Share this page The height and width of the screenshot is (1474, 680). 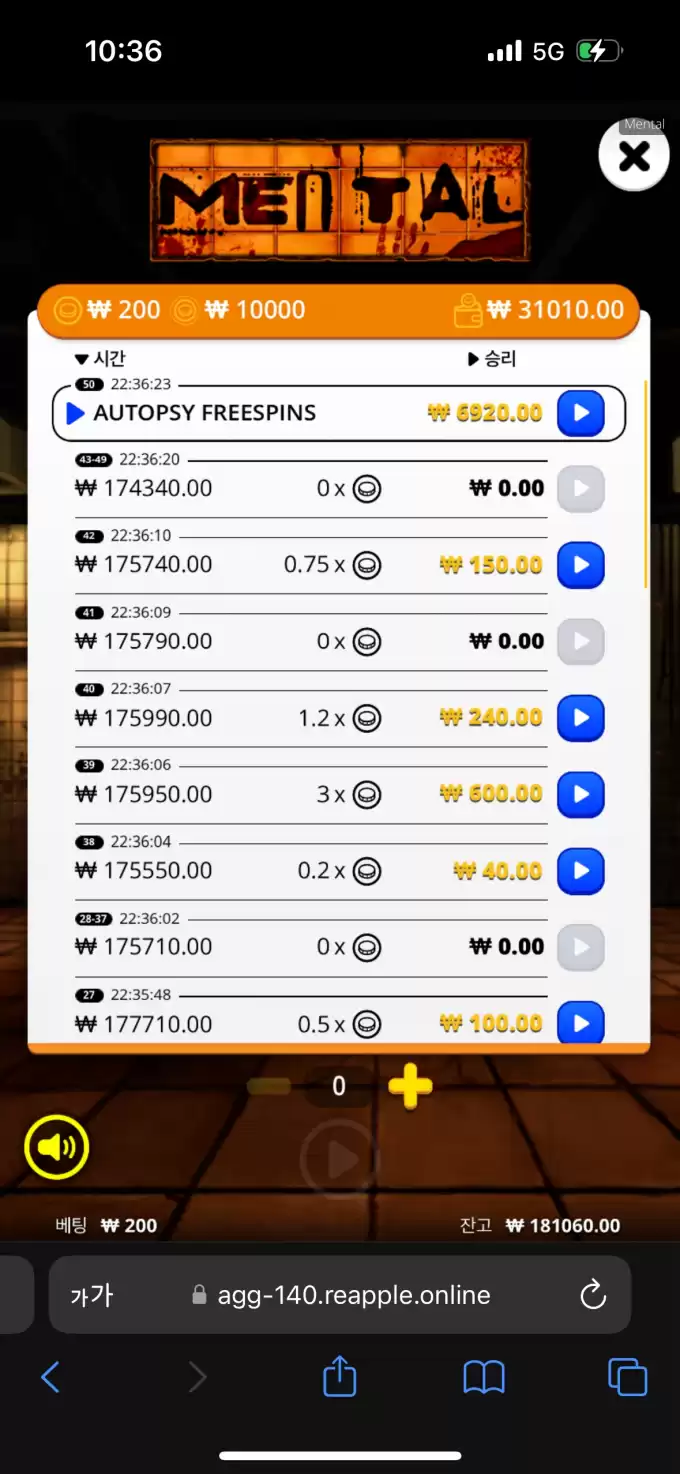click(340, 1377)
